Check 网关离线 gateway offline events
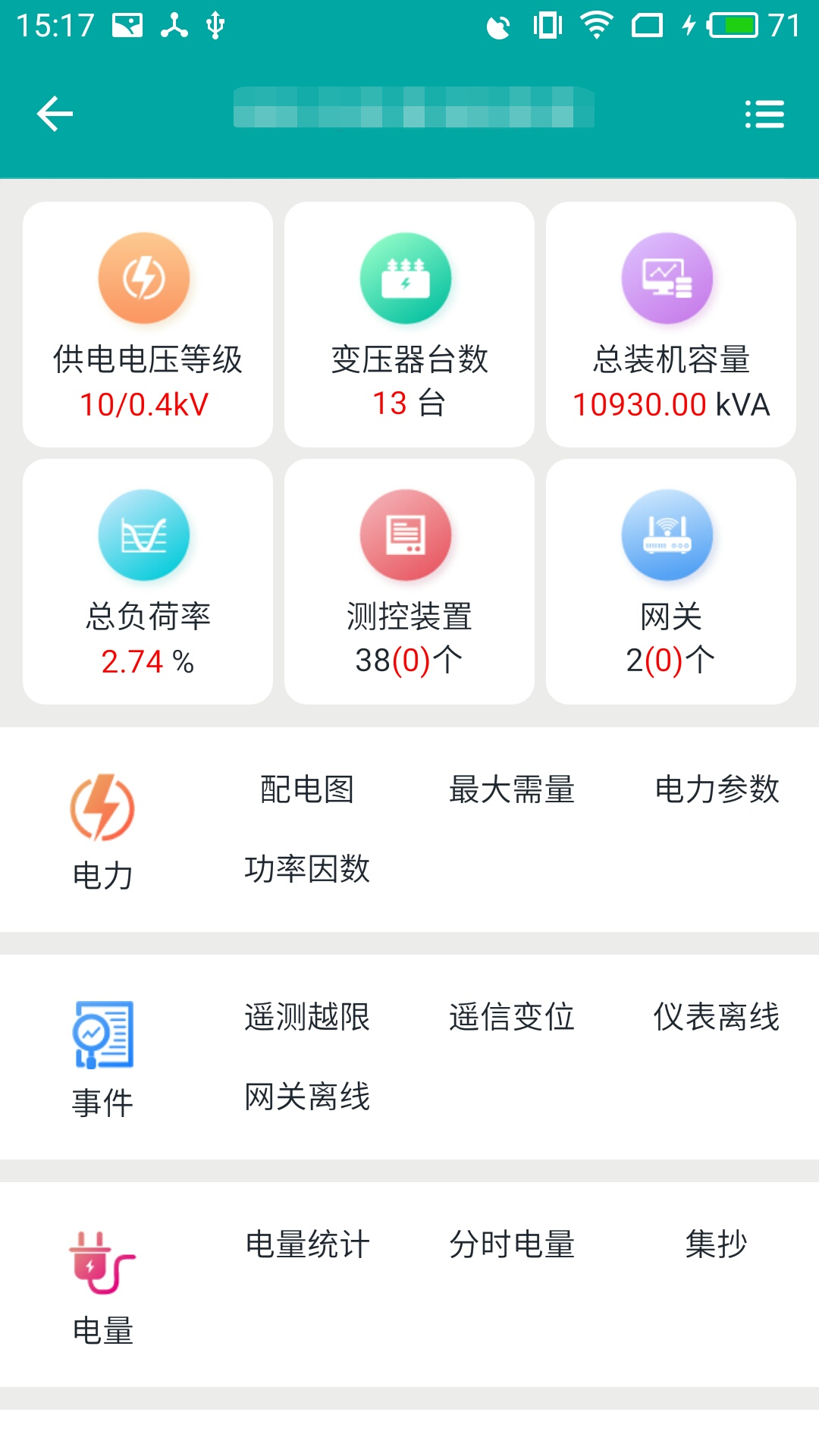819x1456 pixels. pyautogui.click(x=306, y=1097)
